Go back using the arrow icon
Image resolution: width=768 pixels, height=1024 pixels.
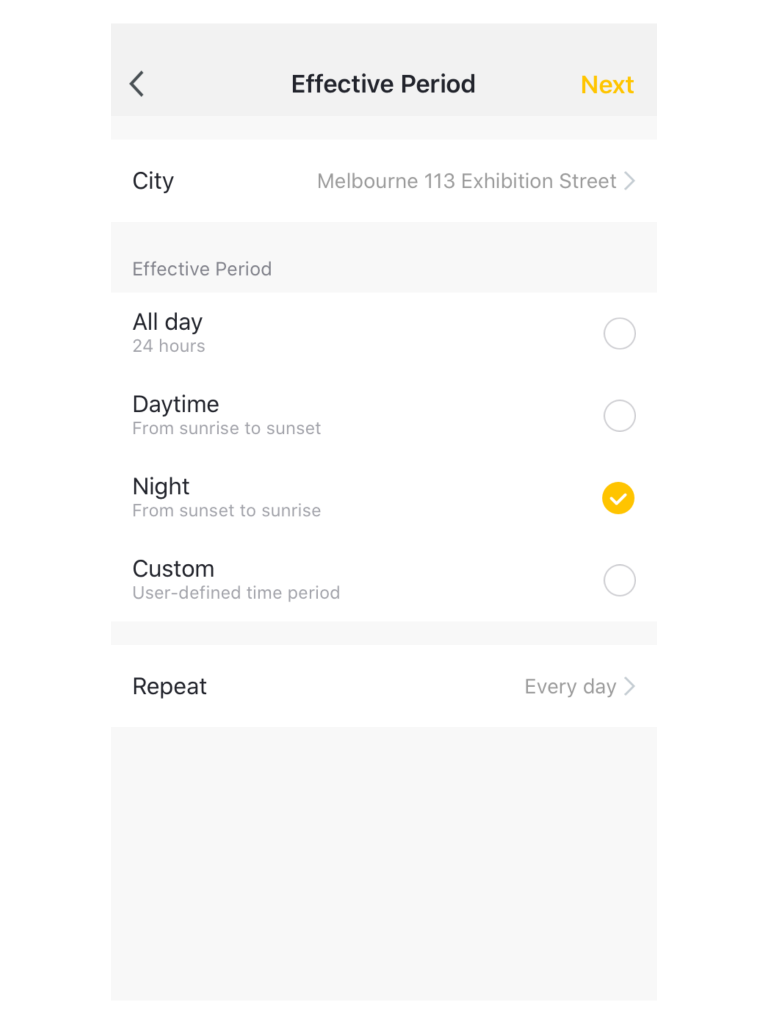[137, 84]
